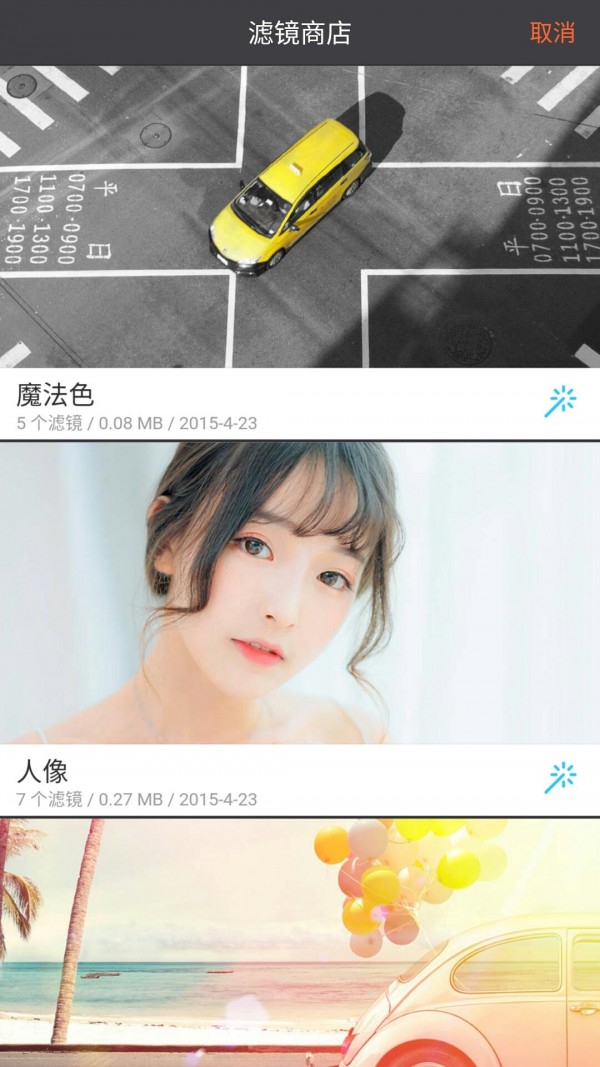Open the 人像 filter pack preview image
The width and height of the screenshot is (600, 1067).
click(300, 593)
